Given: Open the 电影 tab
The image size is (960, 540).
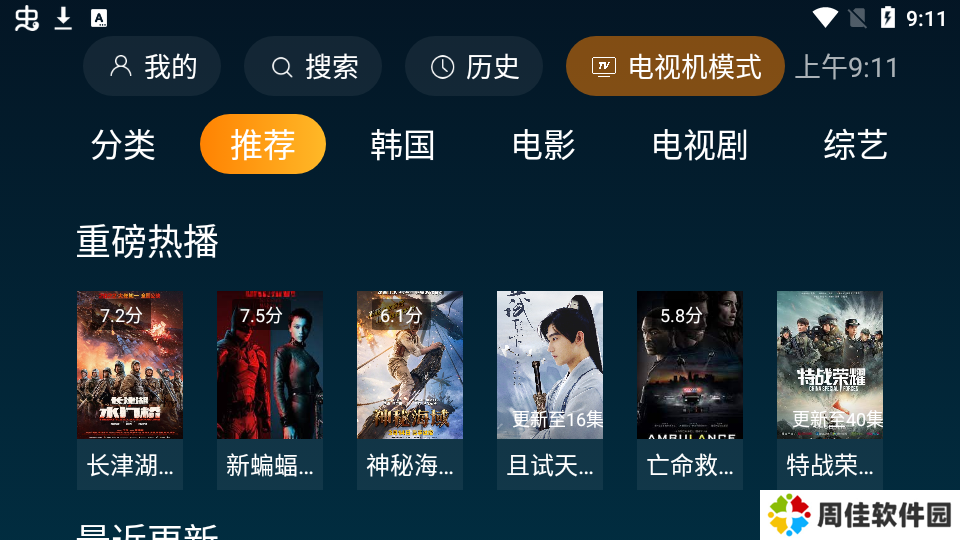Looking at the screenshot, I should tap(543, 145).
